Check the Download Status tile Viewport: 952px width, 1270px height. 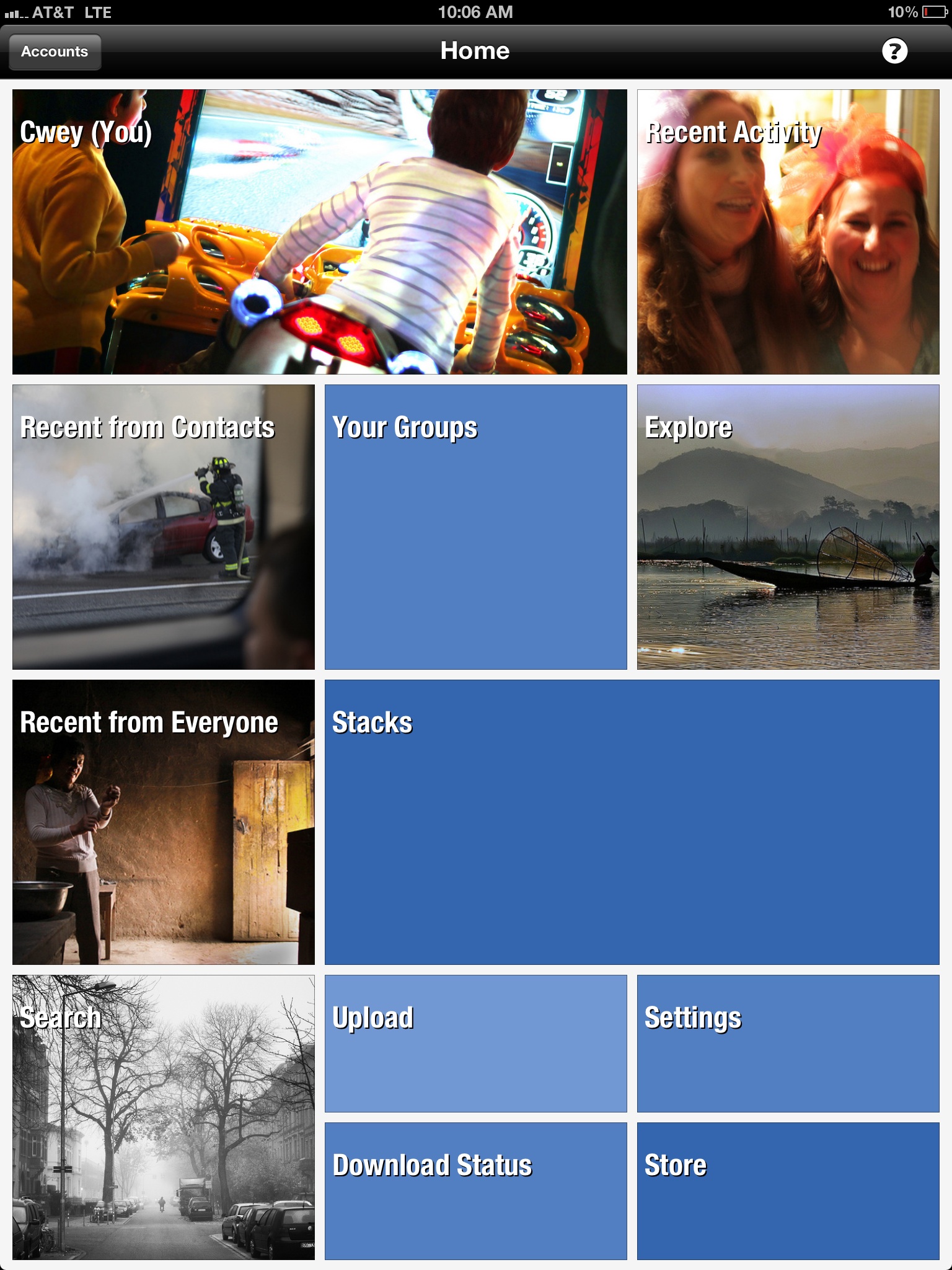(x=475, y=1191)
